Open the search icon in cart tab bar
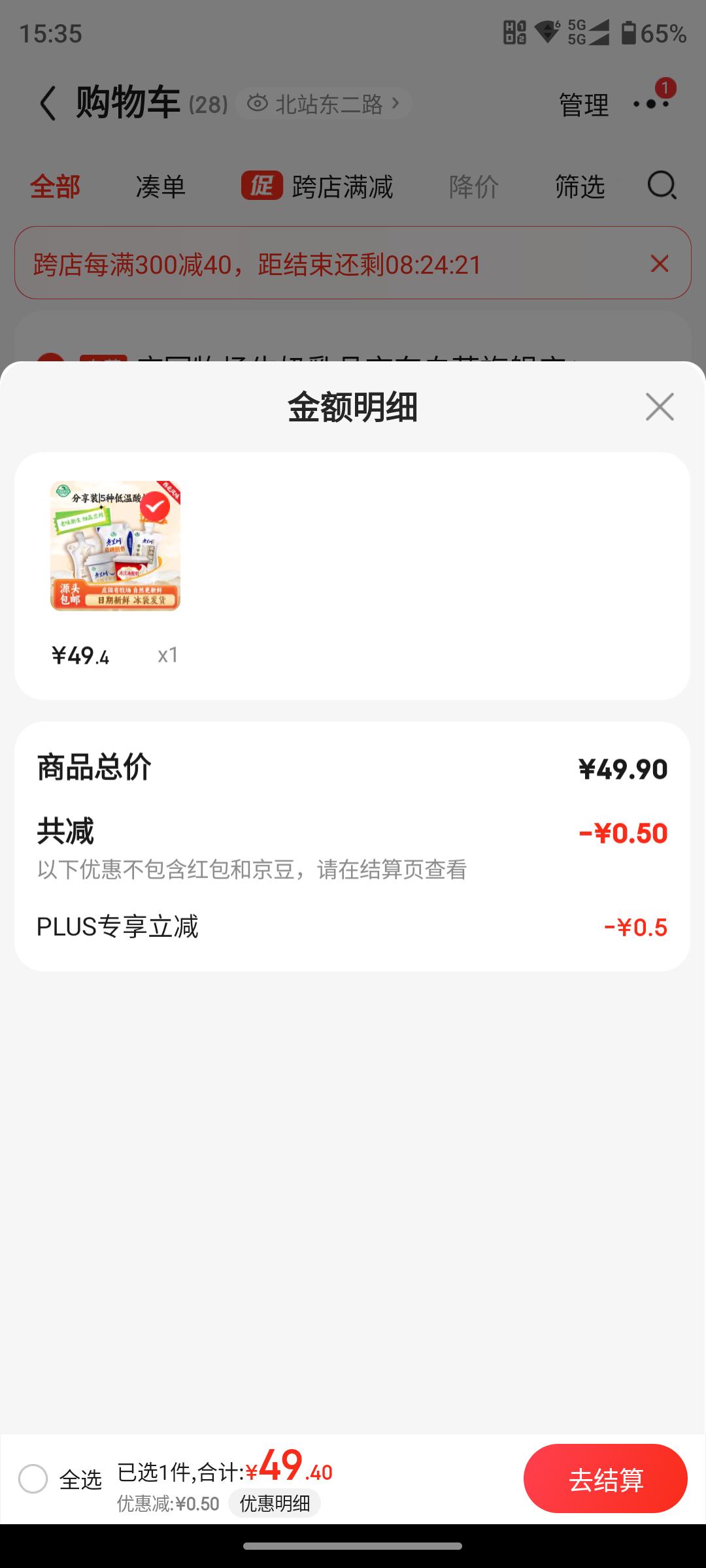Screen dimensions: 706x1568 pos(662,187)
